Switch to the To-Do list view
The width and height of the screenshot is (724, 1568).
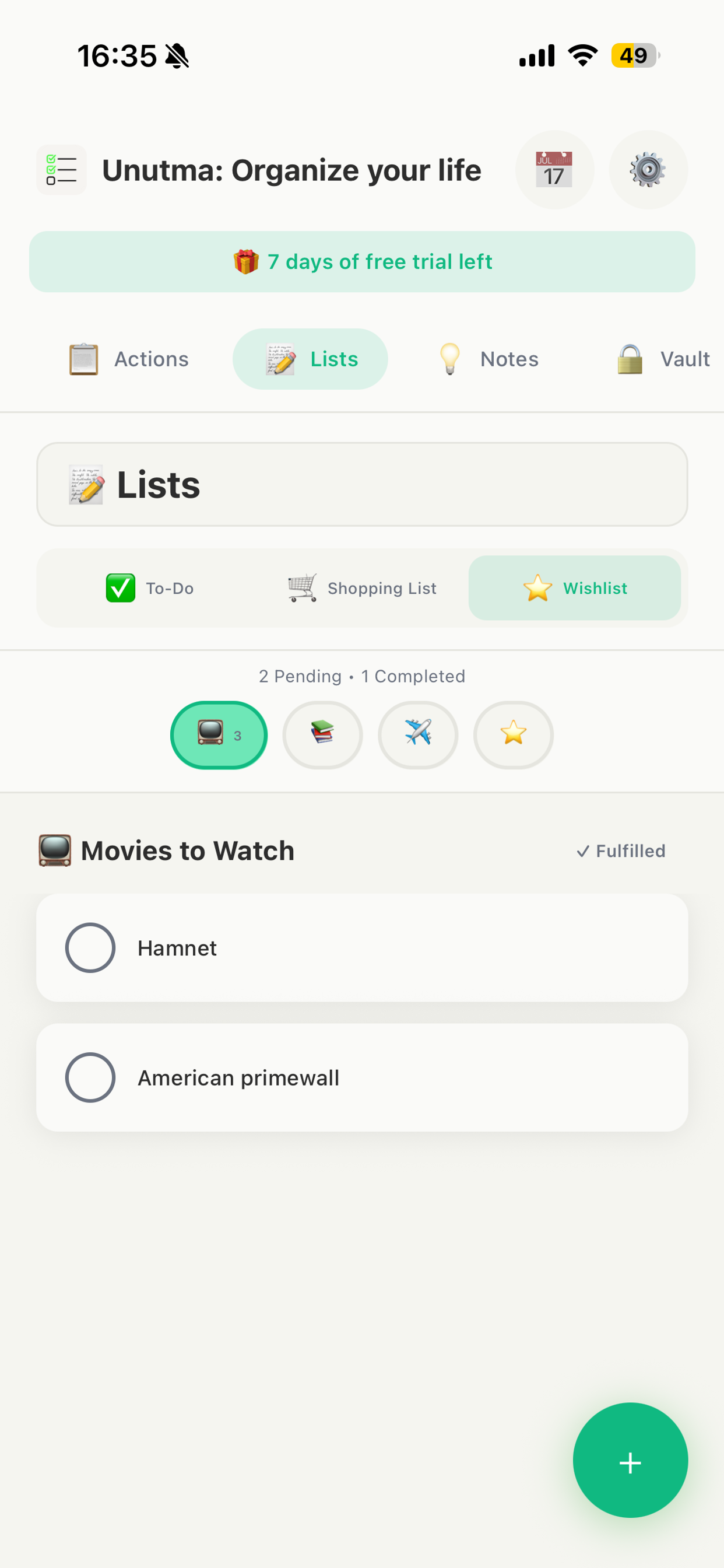click(x=150, y=588)
